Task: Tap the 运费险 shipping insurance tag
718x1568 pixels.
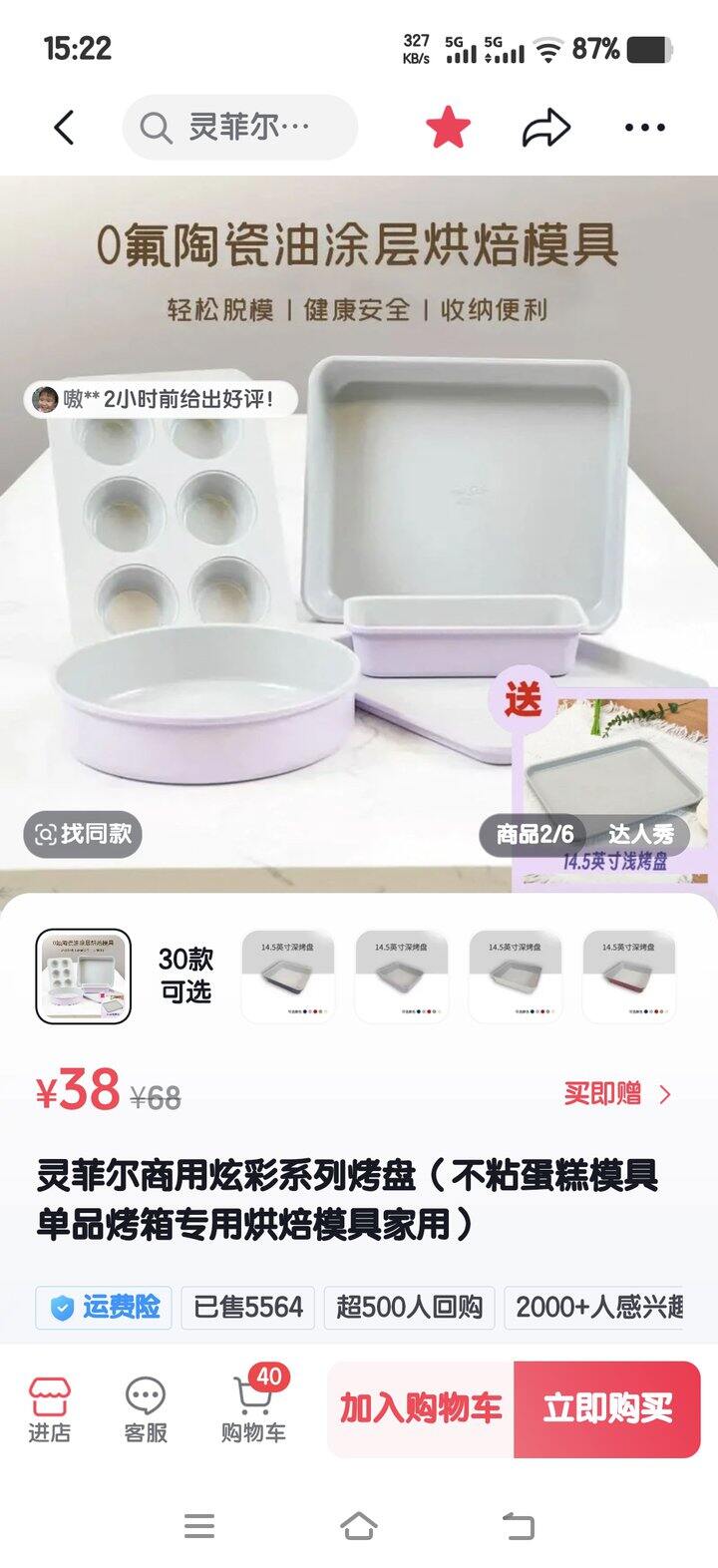Action: point(104,1307)
